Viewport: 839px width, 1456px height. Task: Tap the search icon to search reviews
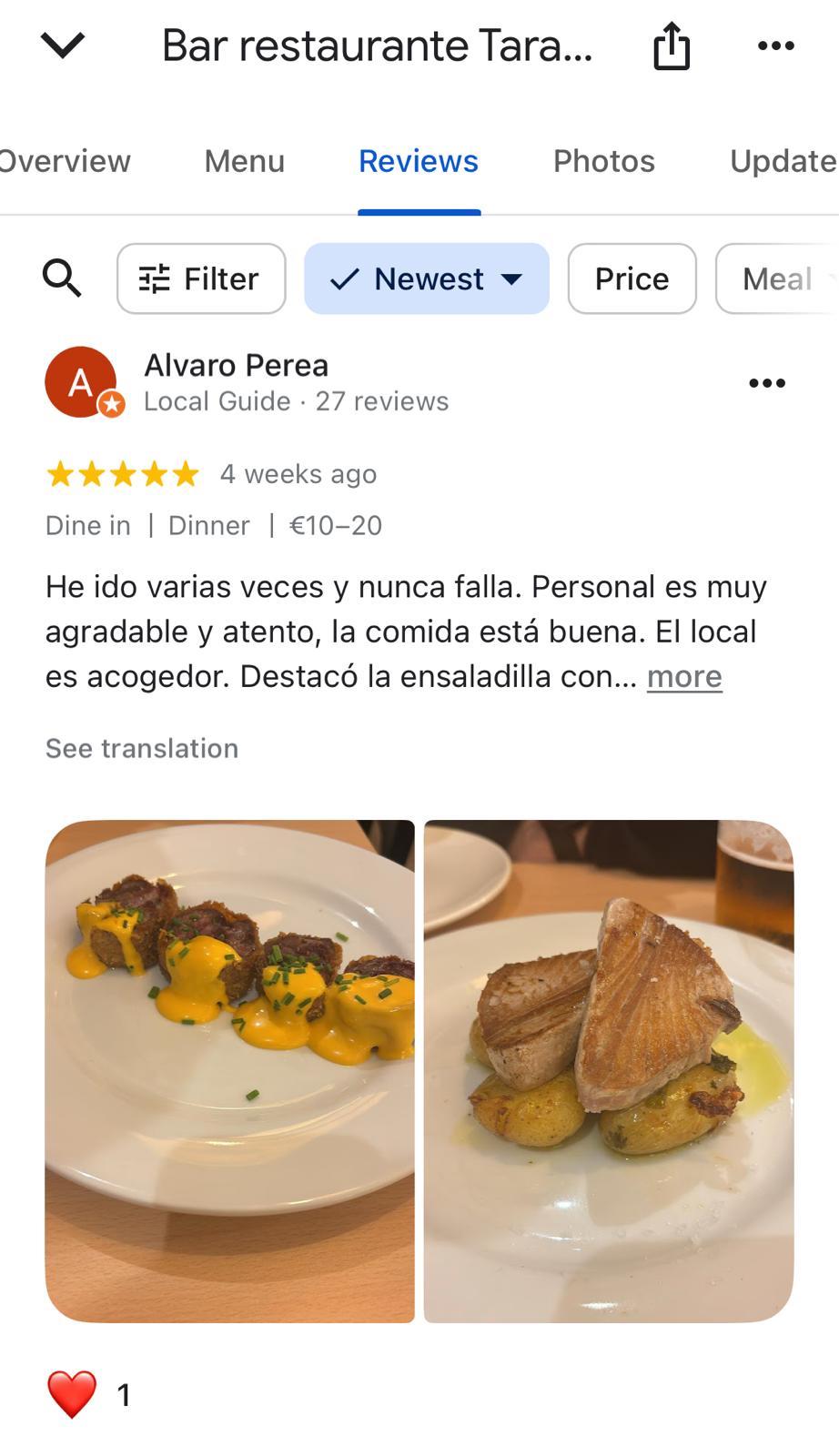(62, 278)
